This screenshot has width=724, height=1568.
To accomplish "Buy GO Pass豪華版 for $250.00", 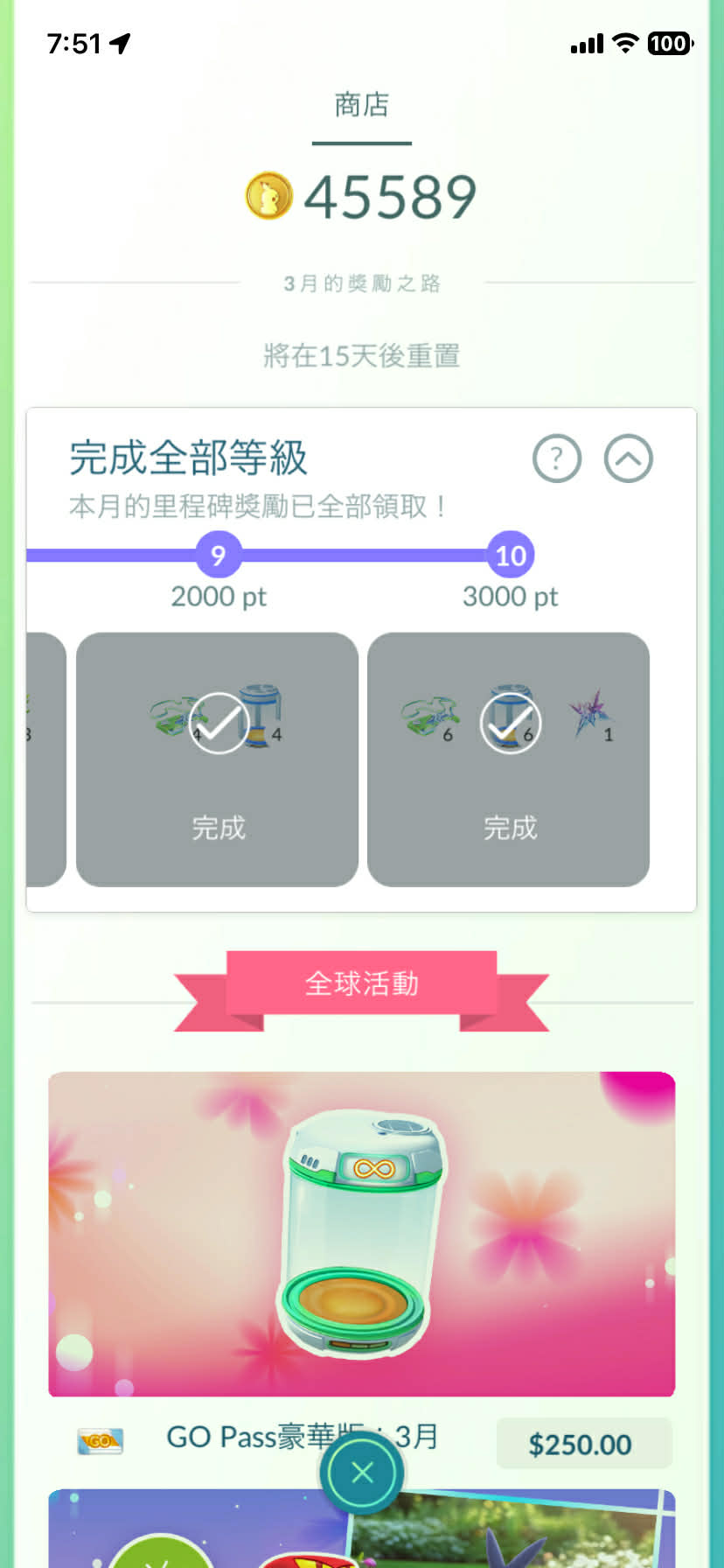I will coord(583,1444).
